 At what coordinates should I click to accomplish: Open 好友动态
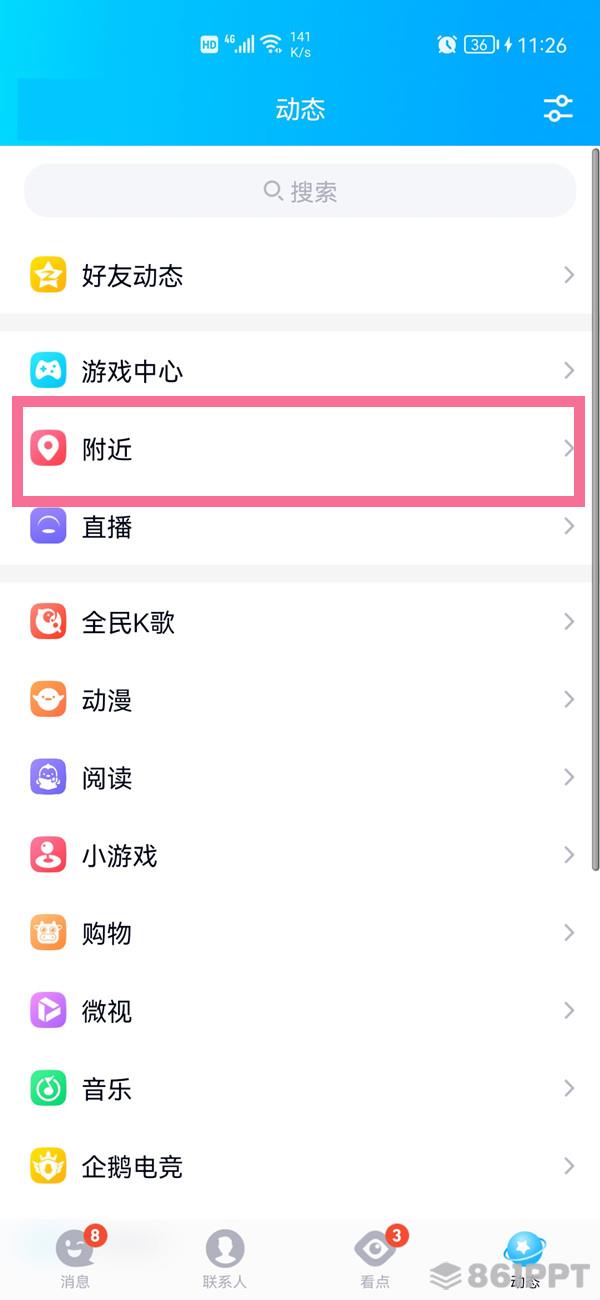[300, 275]
